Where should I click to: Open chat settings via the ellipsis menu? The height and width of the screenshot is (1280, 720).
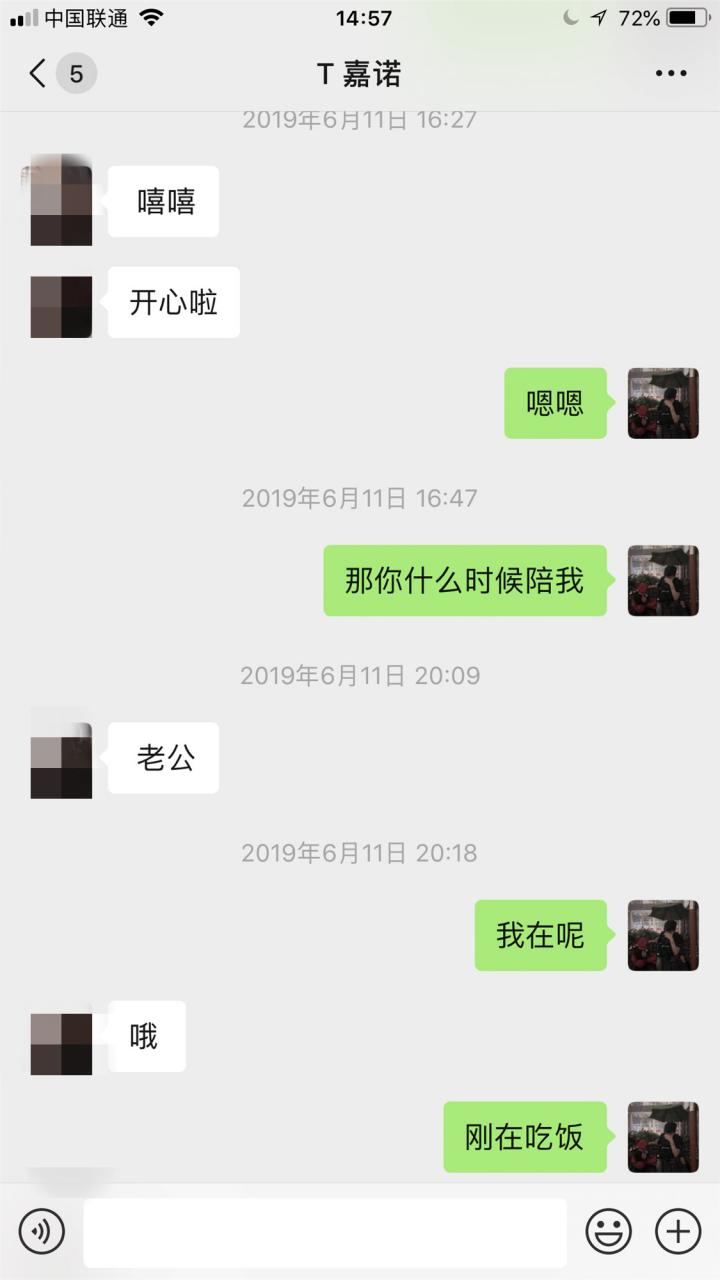pyautogui.click(x=669, y=72)
